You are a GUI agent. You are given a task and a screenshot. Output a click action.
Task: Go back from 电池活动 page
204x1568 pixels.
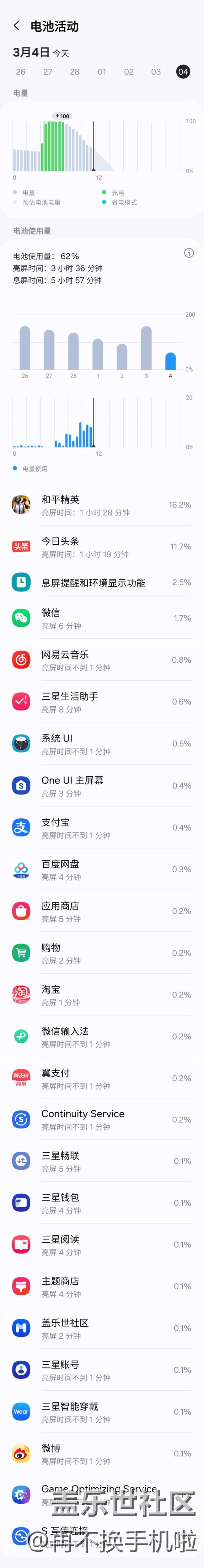[x=16, y=26]
